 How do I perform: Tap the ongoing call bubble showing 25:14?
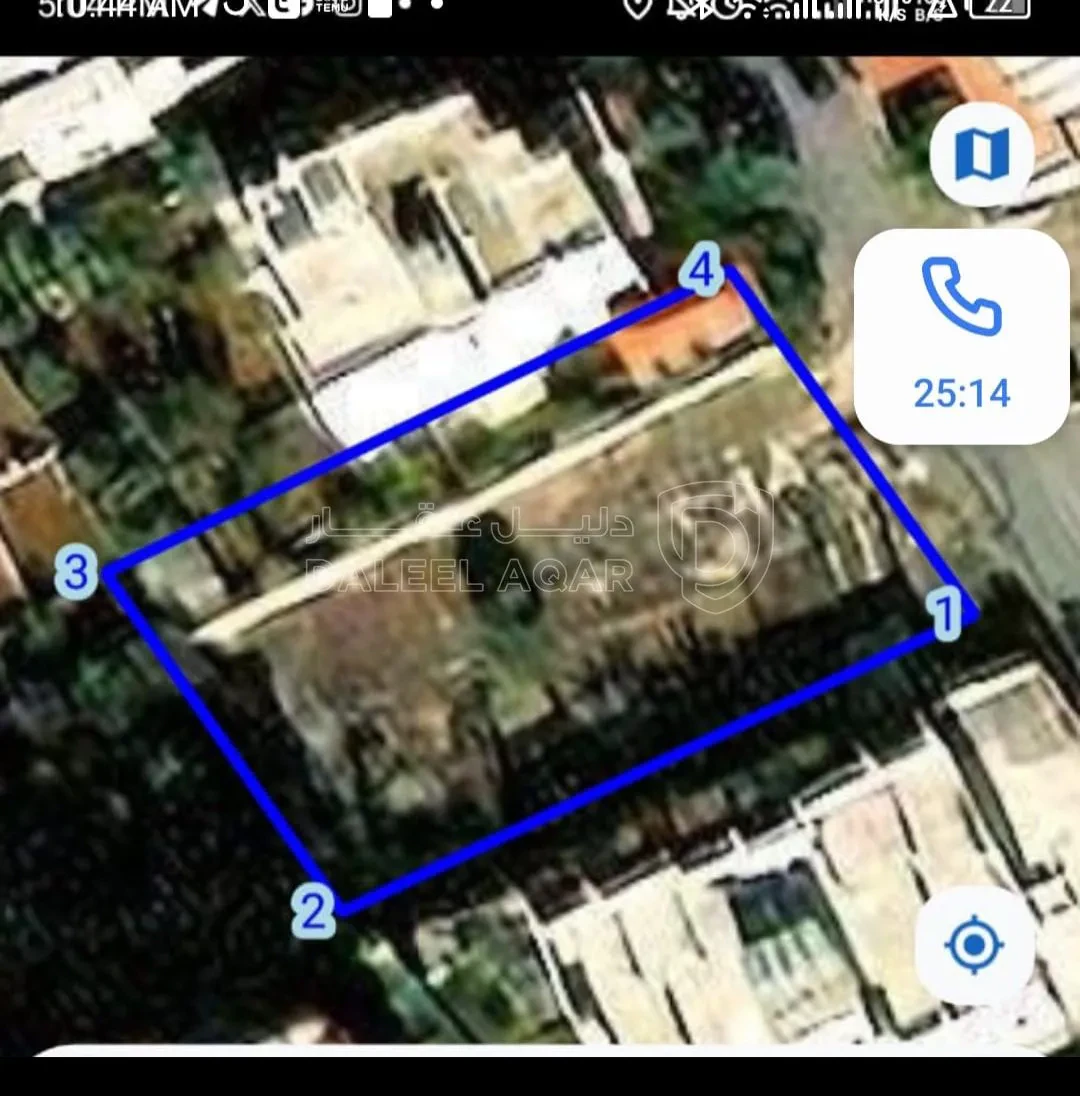(x=962, y=336)
